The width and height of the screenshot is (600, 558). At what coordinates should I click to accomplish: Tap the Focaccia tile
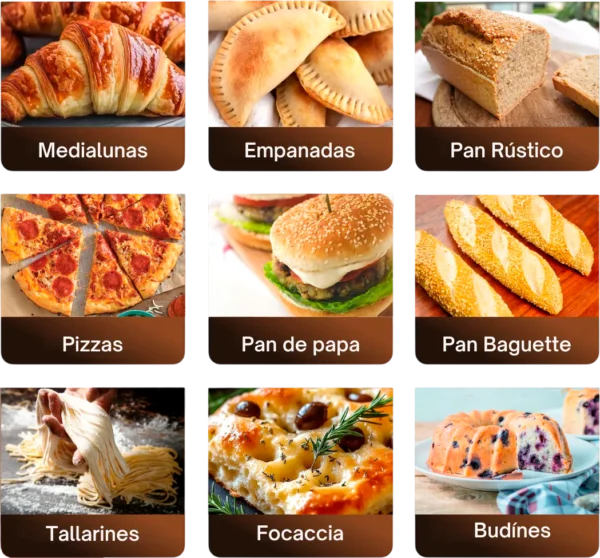point(300,470)
